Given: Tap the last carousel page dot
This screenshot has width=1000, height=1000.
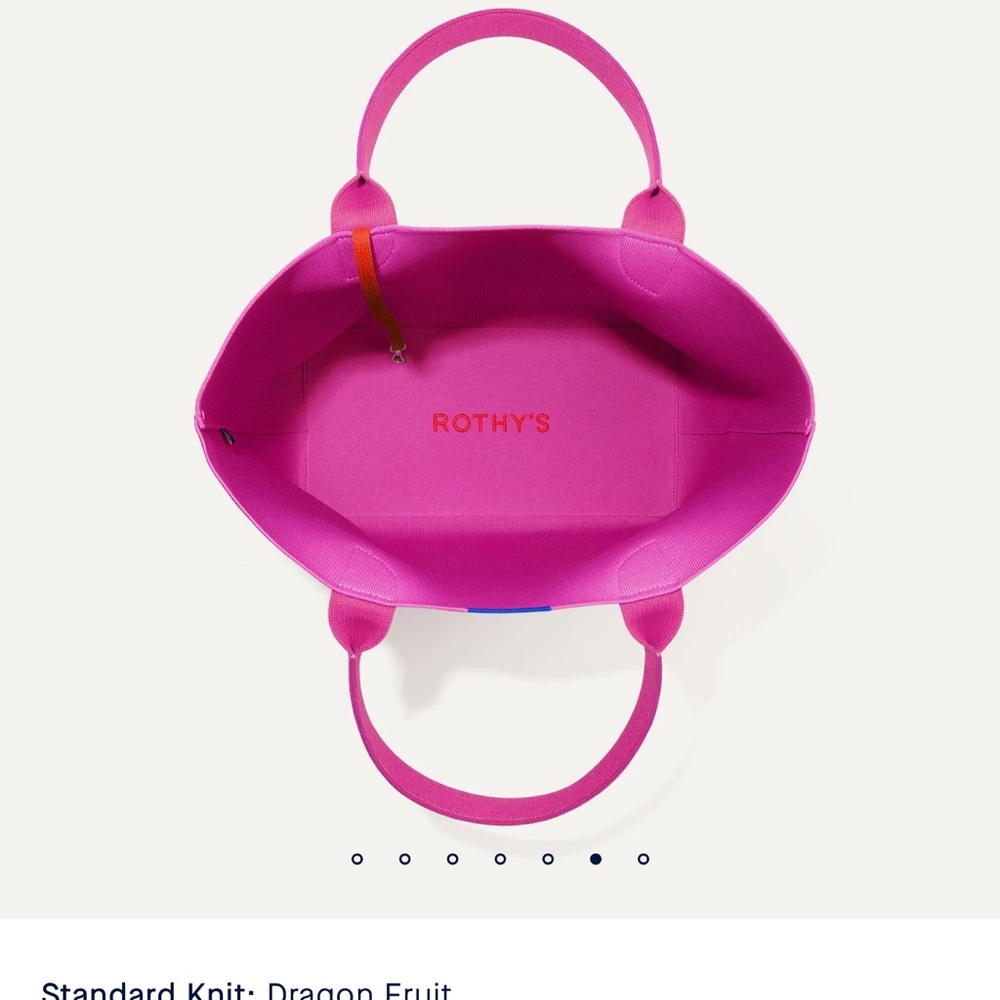Looking at the screenshot, I should coord(643,858).
